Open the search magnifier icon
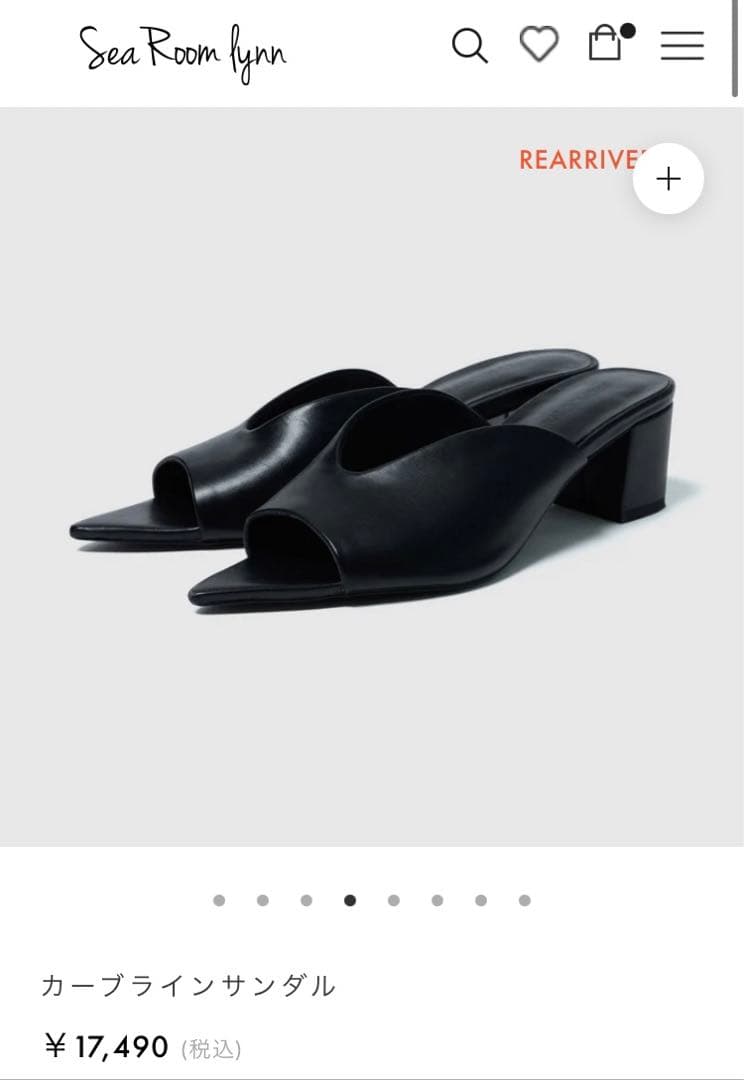Screen dimensions: 744x1080 coord(469,46)
